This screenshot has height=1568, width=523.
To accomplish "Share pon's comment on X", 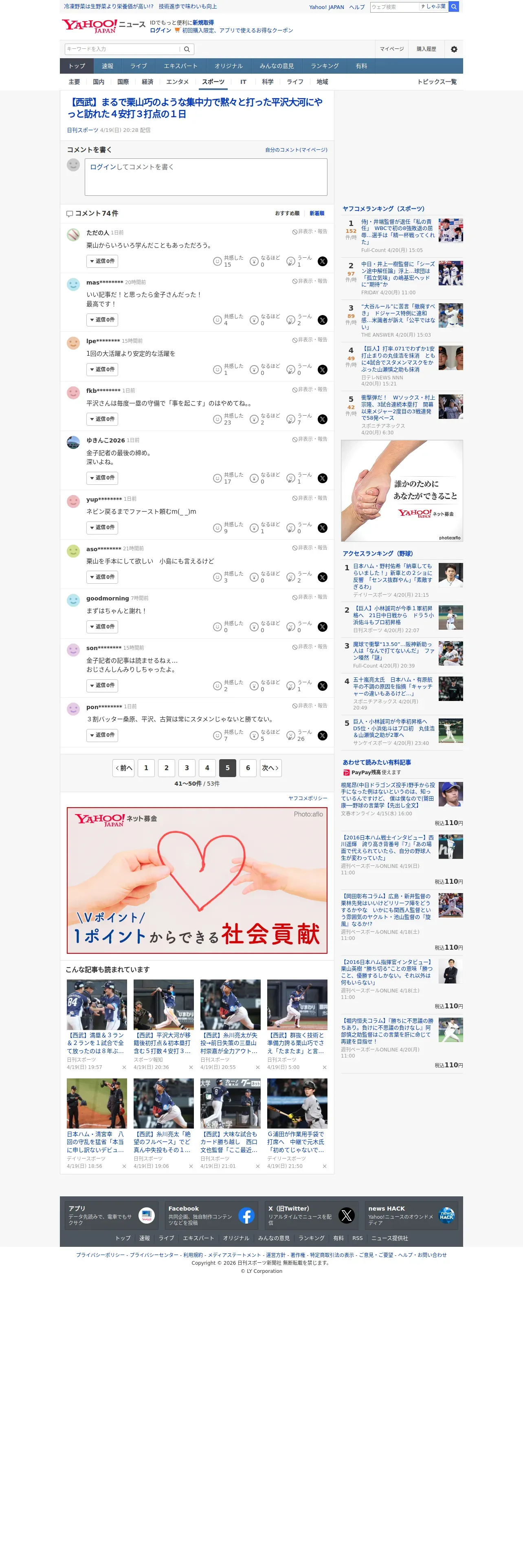I will [x=322, y=736].
